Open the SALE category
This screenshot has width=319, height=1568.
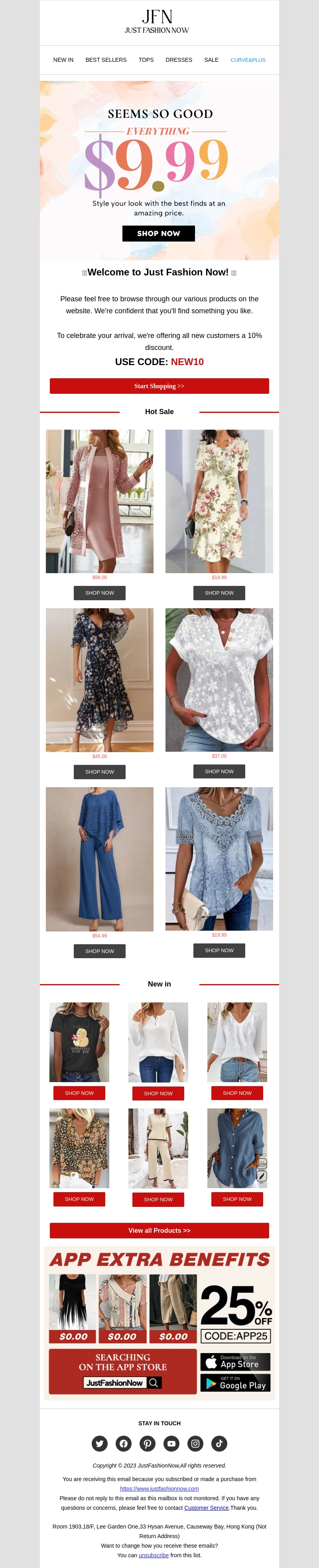click(211, 60)
